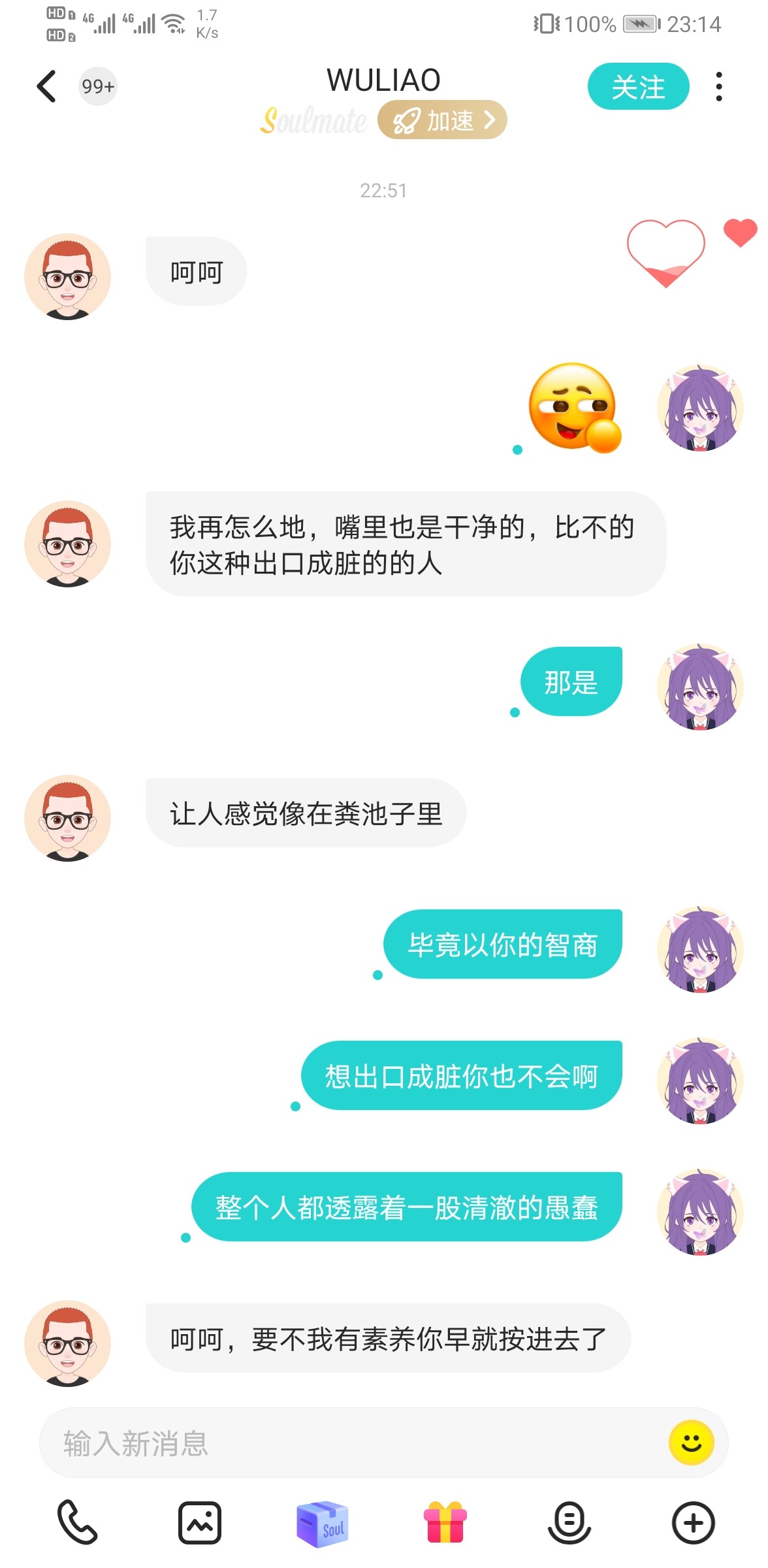Follow WULIAO with the 关注 button
768x1568 pixels.
pyautogui.click(x=638, y=86)
